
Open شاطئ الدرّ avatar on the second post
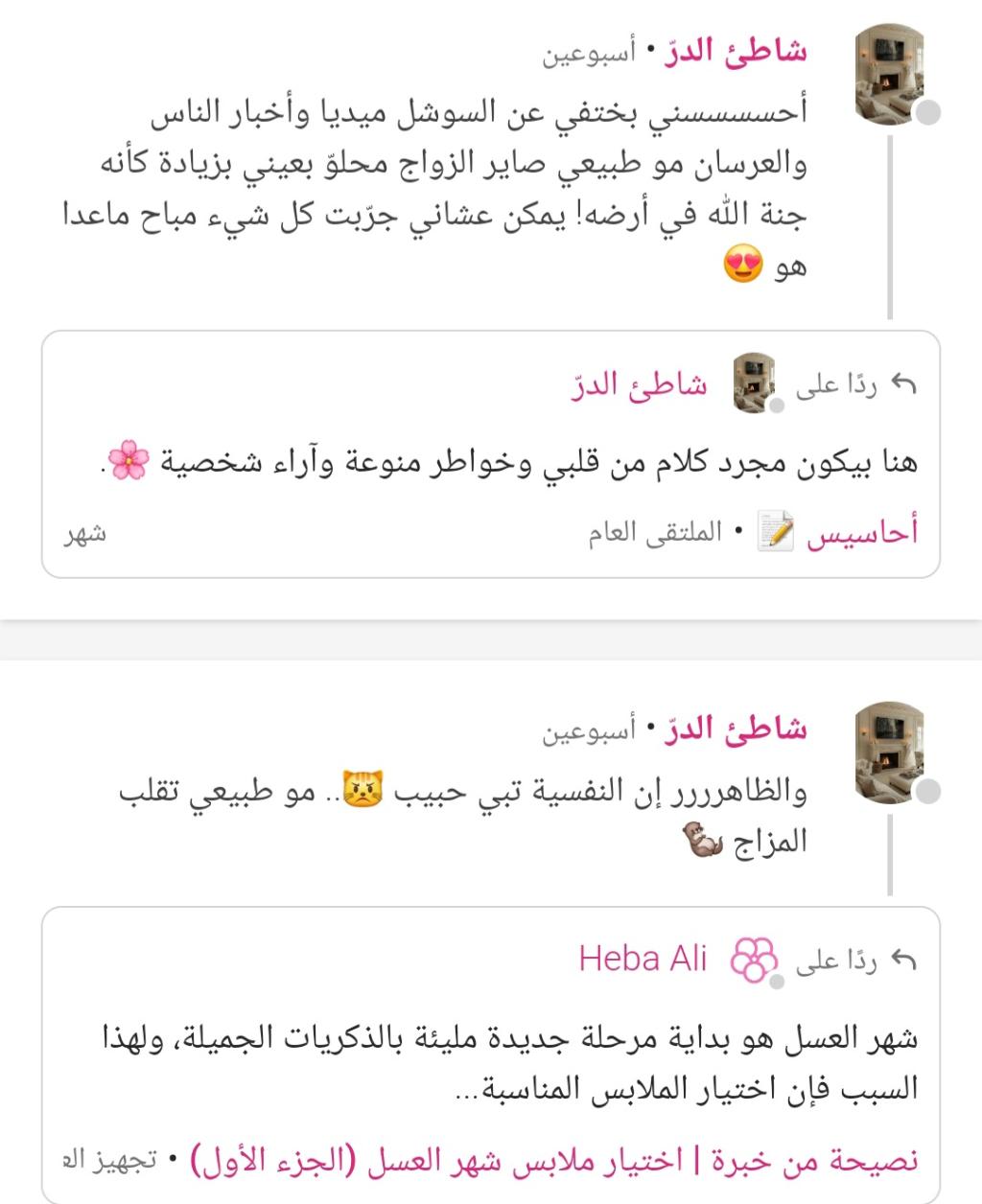(888, 749)
